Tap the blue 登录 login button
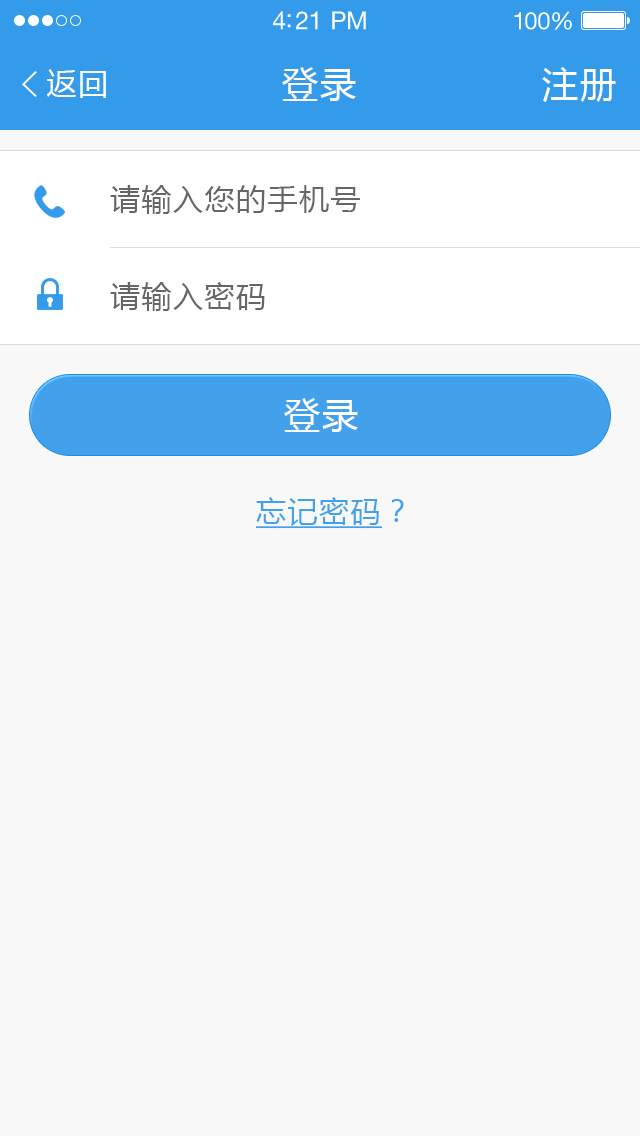The height and width of the screenshot is (1136, 640). [x=320, y=415]
